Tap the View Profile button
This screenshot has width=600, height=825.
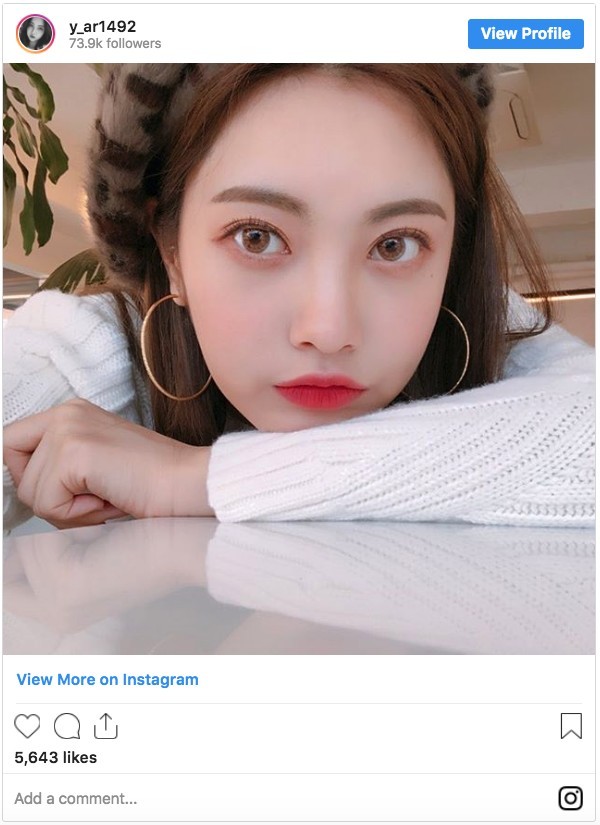(525, 34)
